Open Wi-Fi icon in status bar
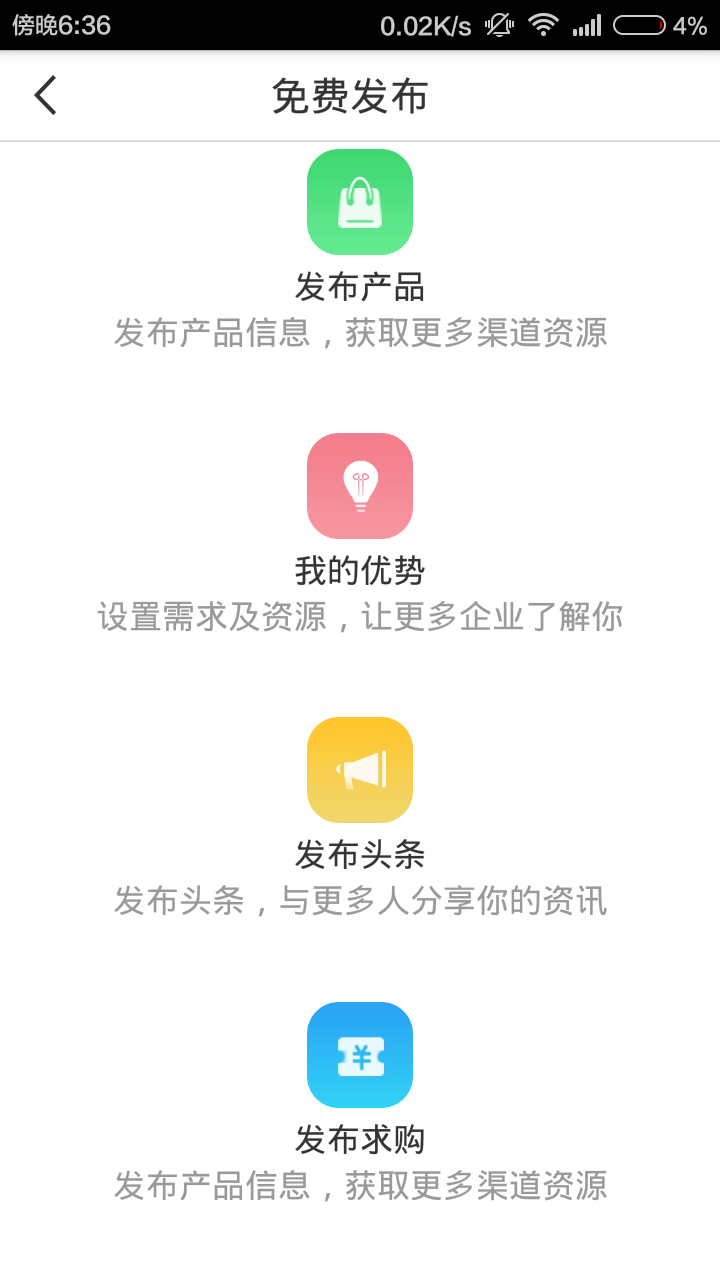Screen dimensions: 720x1280 coord(541,24)
